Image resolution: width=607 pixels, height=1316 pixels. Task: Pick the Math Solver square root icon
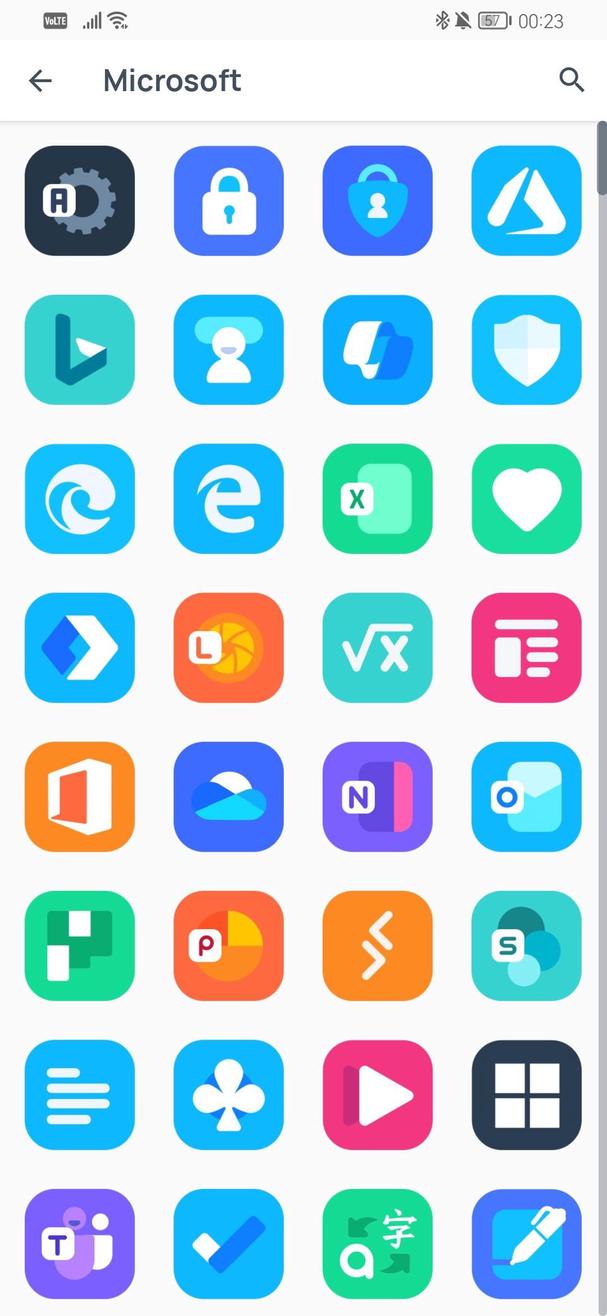pos(378,648)
